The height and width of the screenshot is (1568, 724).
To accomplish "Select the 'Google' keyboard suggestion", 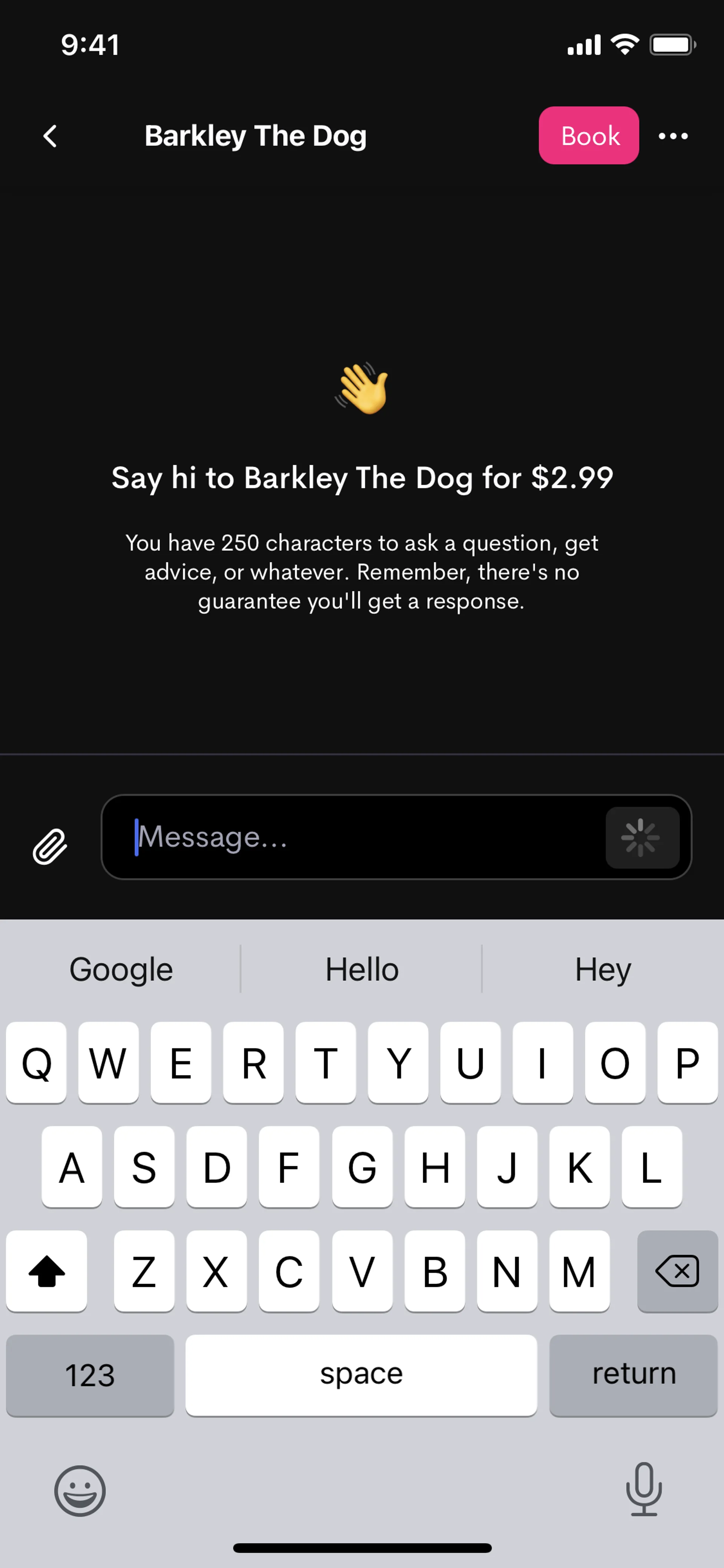I will pos(121,969).
